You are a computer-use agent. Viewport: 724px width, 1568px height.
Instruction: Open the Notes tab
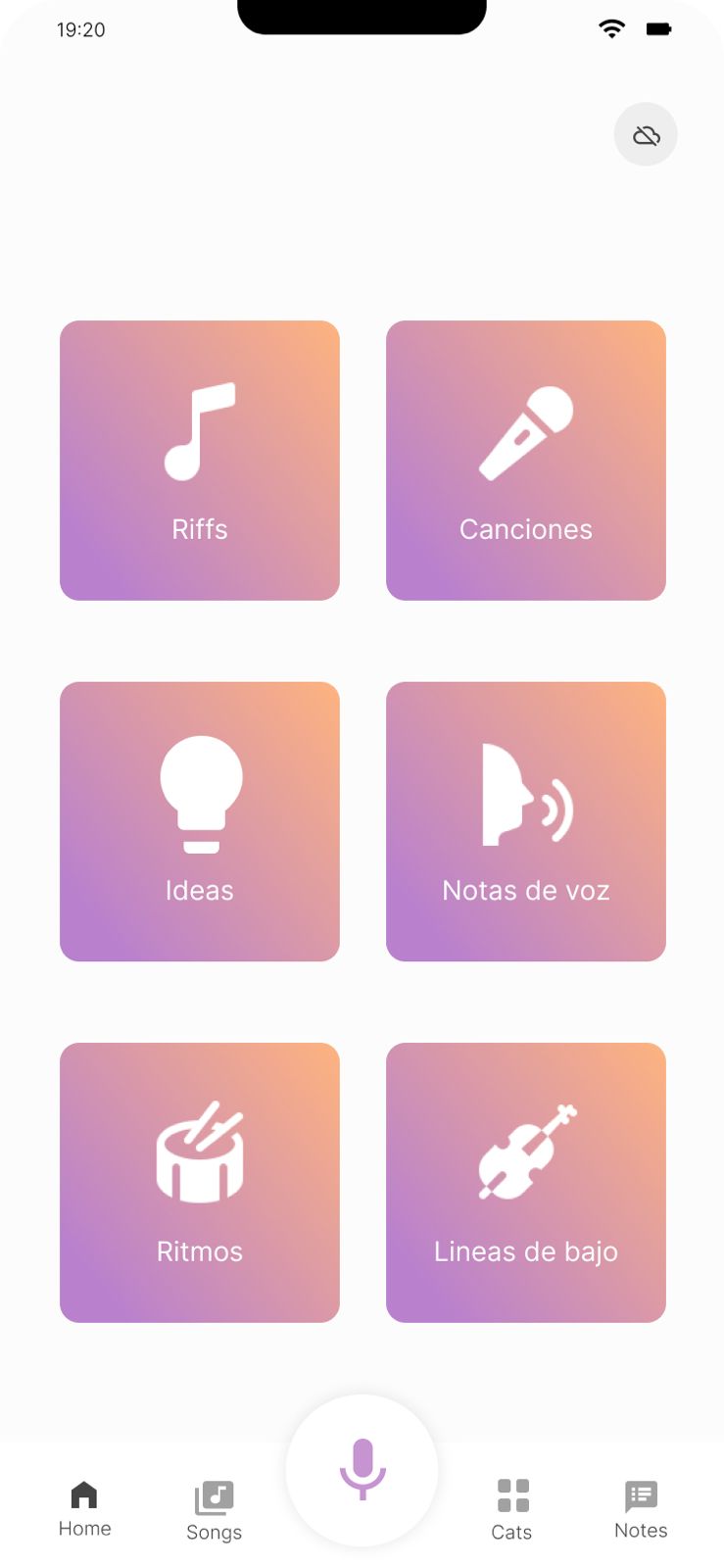[641, 1509]
